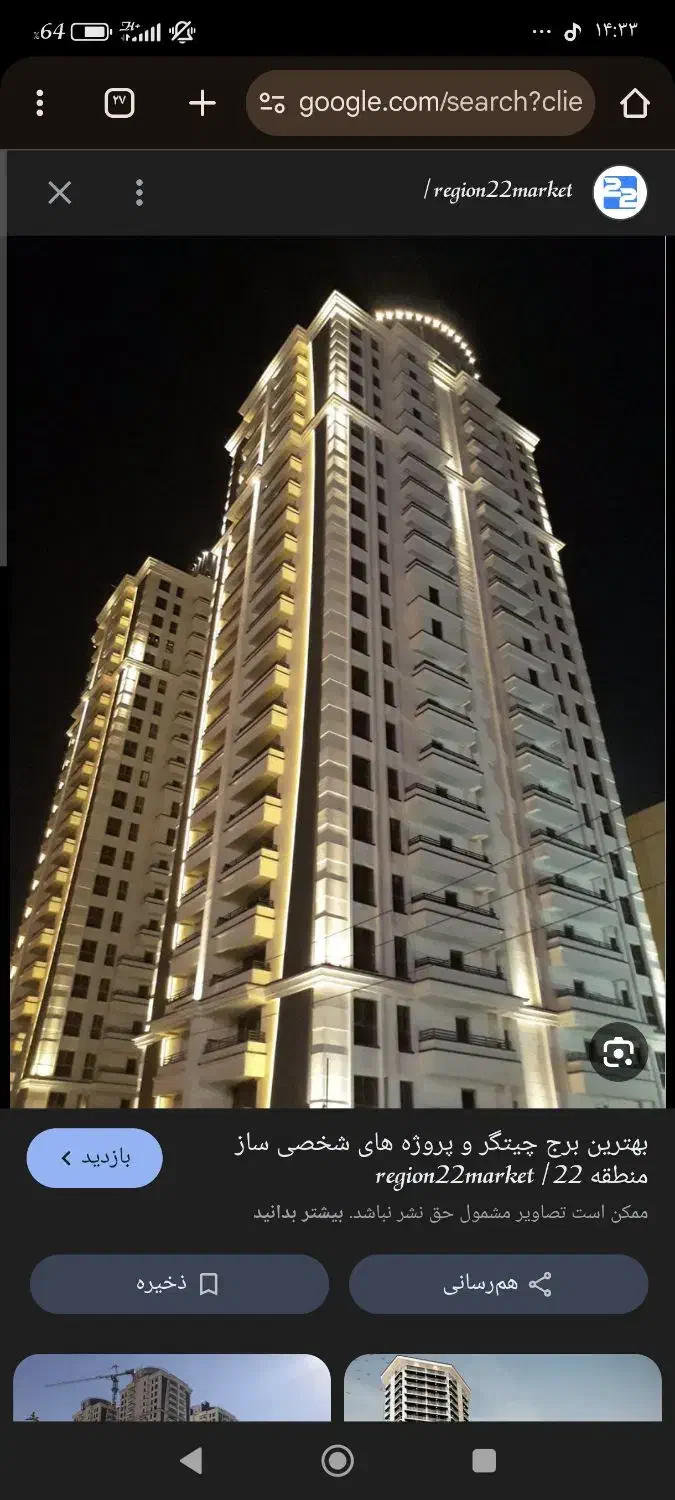Share the image via همرسانی button
This screenshot has width=675, height=1500.
(x=498, y=1284)
